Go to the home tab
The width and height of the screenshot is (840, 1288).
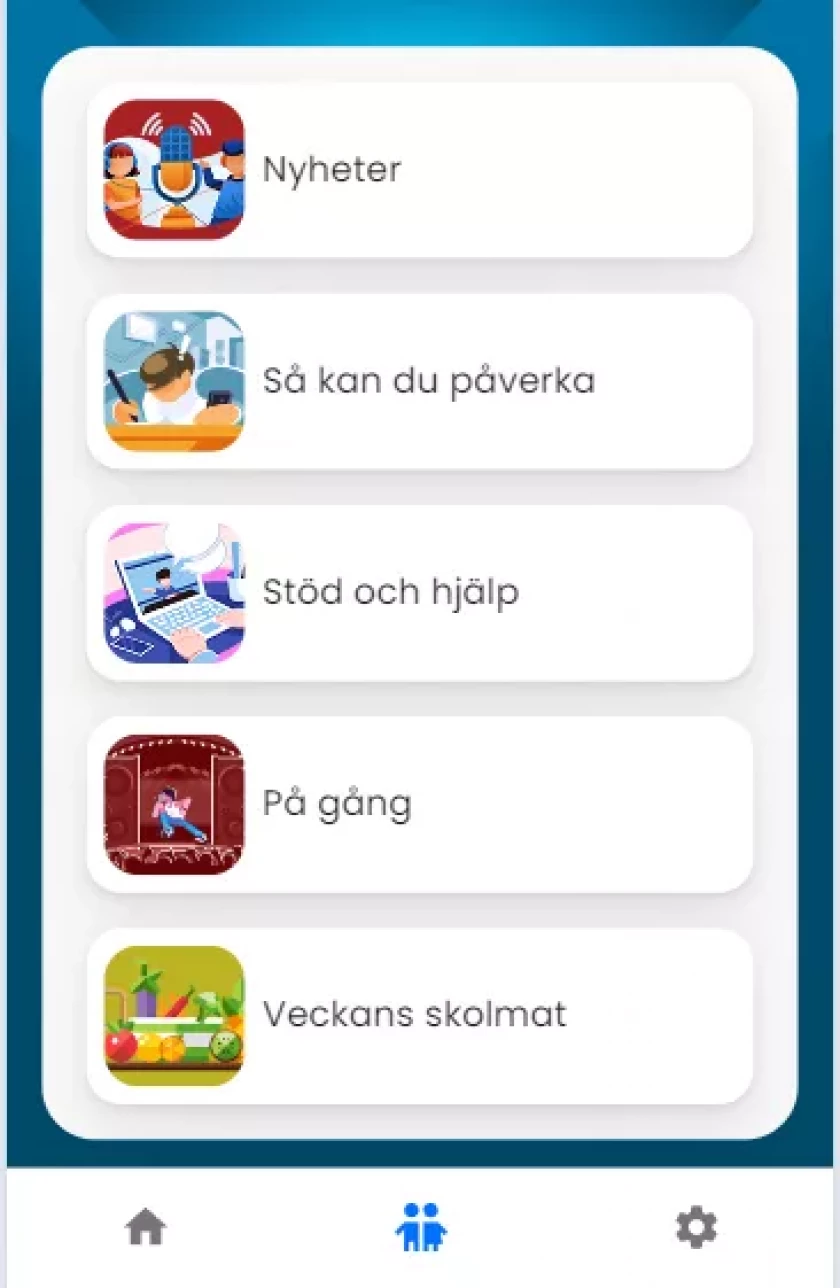(x=146, y=1227)
